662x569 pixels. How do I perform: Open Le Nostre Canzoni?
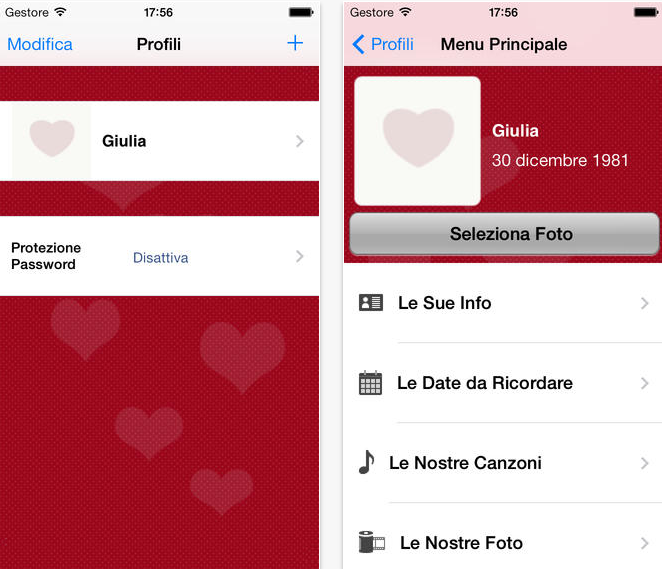click(x=504, y=463)
